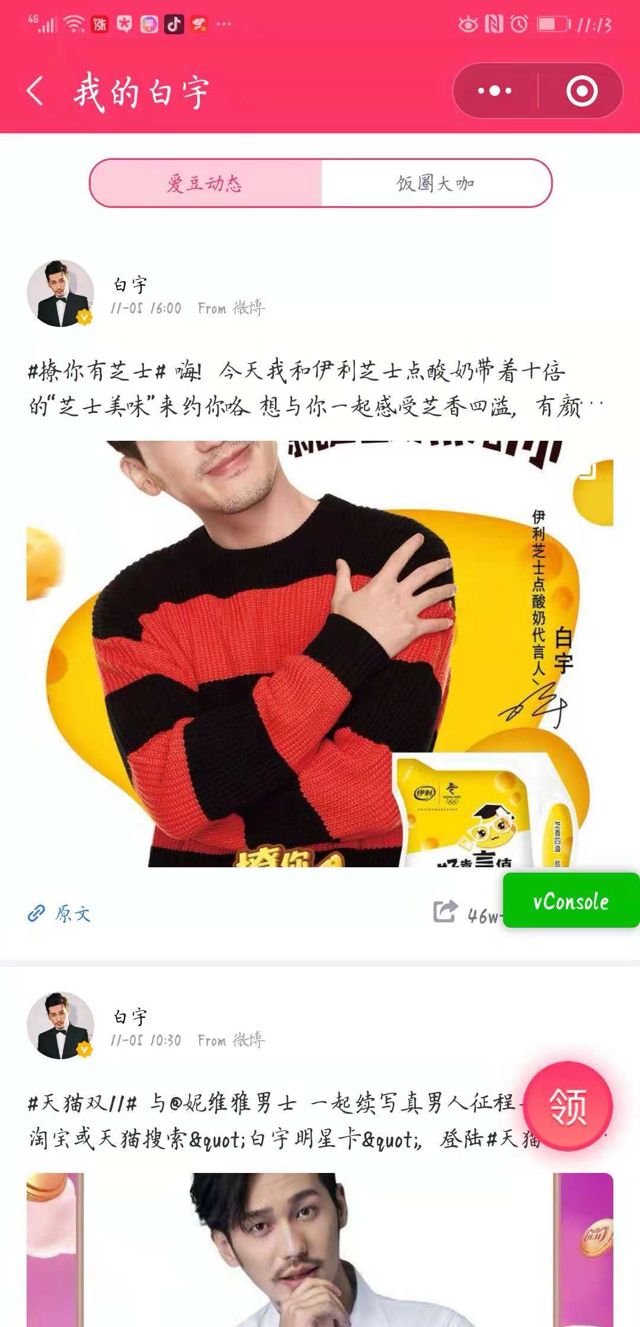Switch to 爱豆动态 tab

coord(205,184)
